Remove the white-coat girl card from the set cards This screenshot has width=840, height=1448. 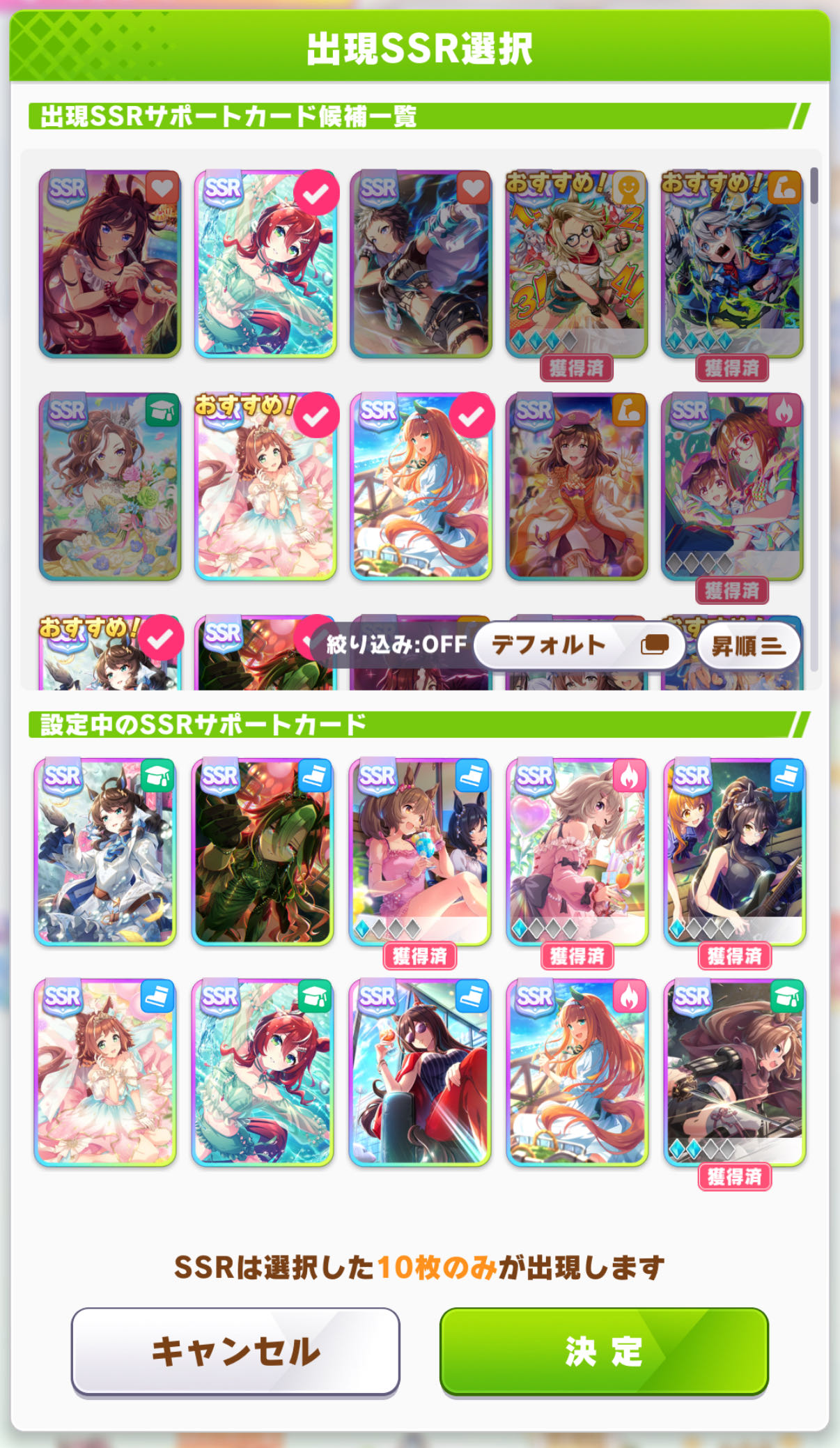pos(105,852)
